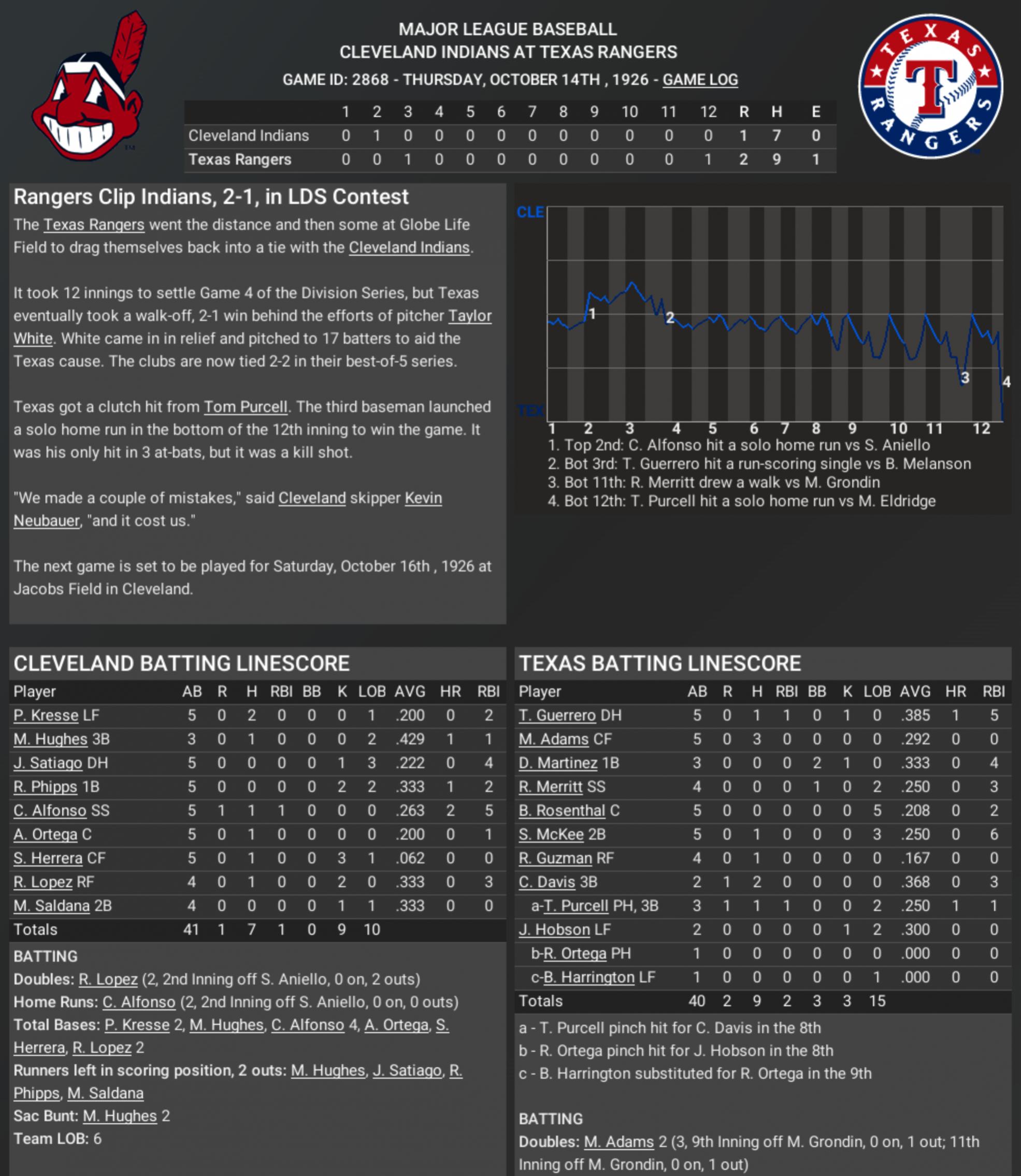Viewport: 1021px width, 1176px height.
Task: Open manager Kevin Neubauer's link
Action: [x=423, y=498]
